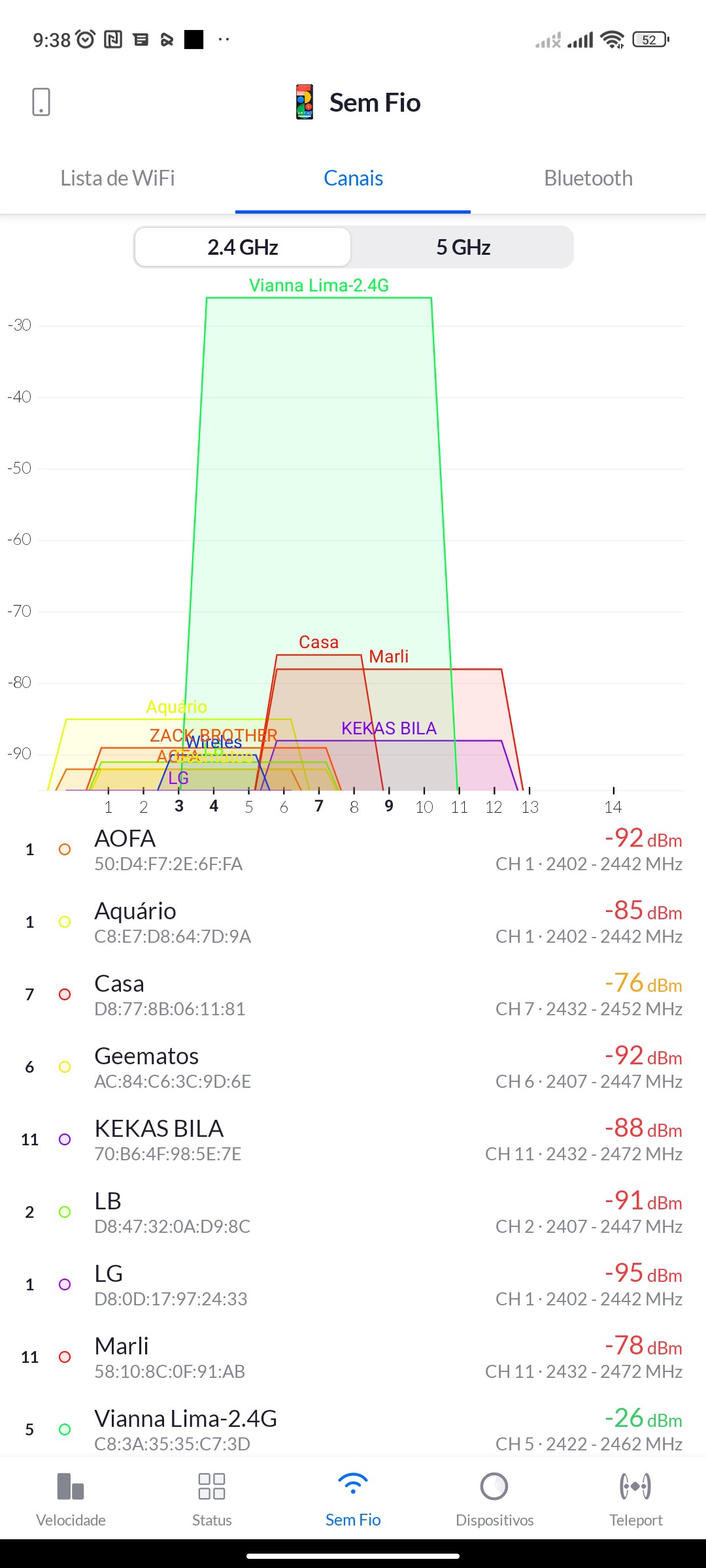Tap the Vianna Lima-2.4G network entry
Screen dimensions: 706x1568
pos(353,1429)
